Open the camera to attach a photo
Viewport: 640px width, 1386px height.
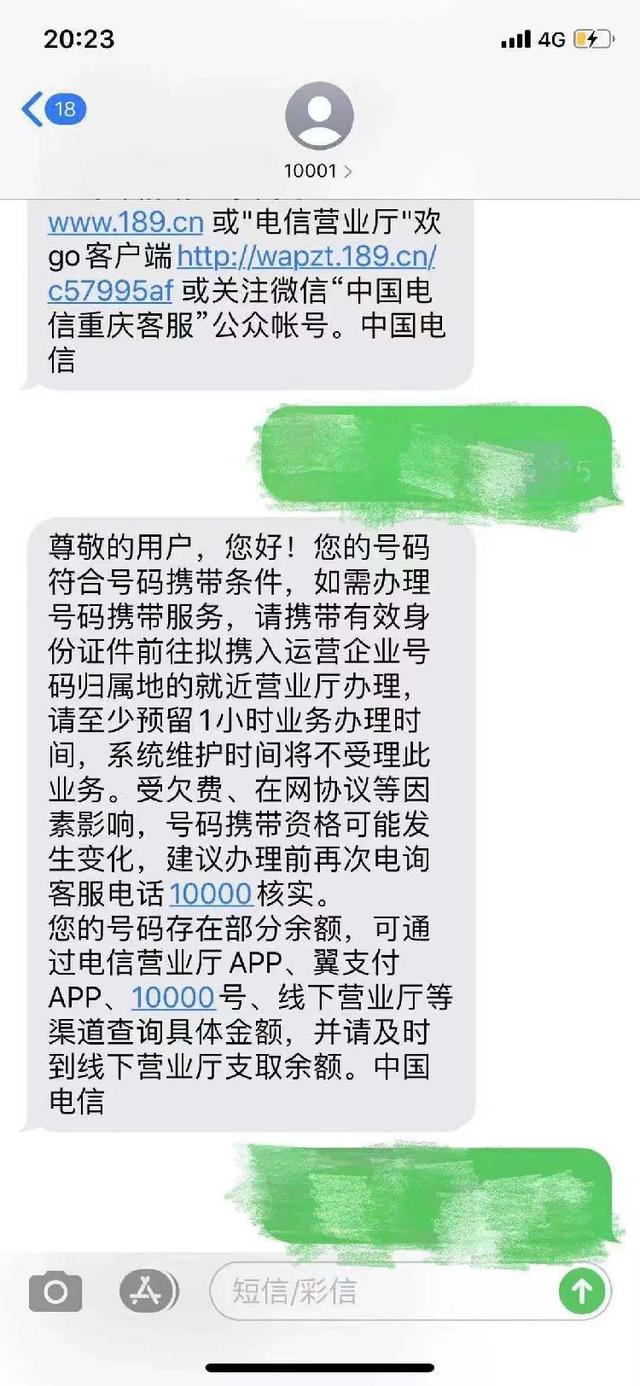click(55, 1292)
